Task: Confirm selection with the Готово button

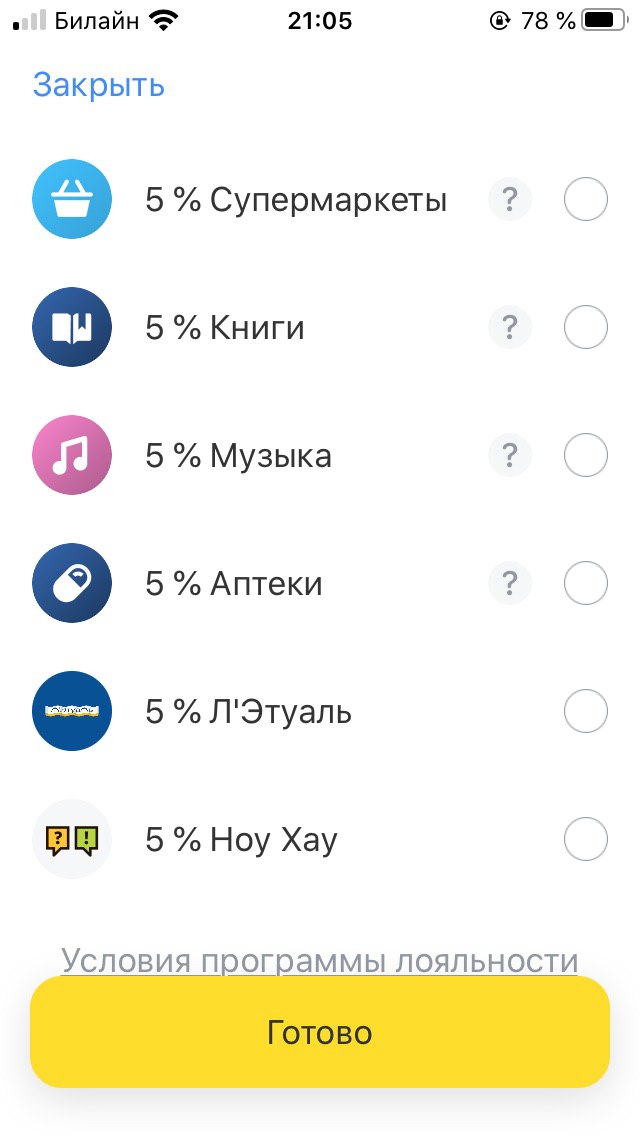Action: pos(320,1032)
